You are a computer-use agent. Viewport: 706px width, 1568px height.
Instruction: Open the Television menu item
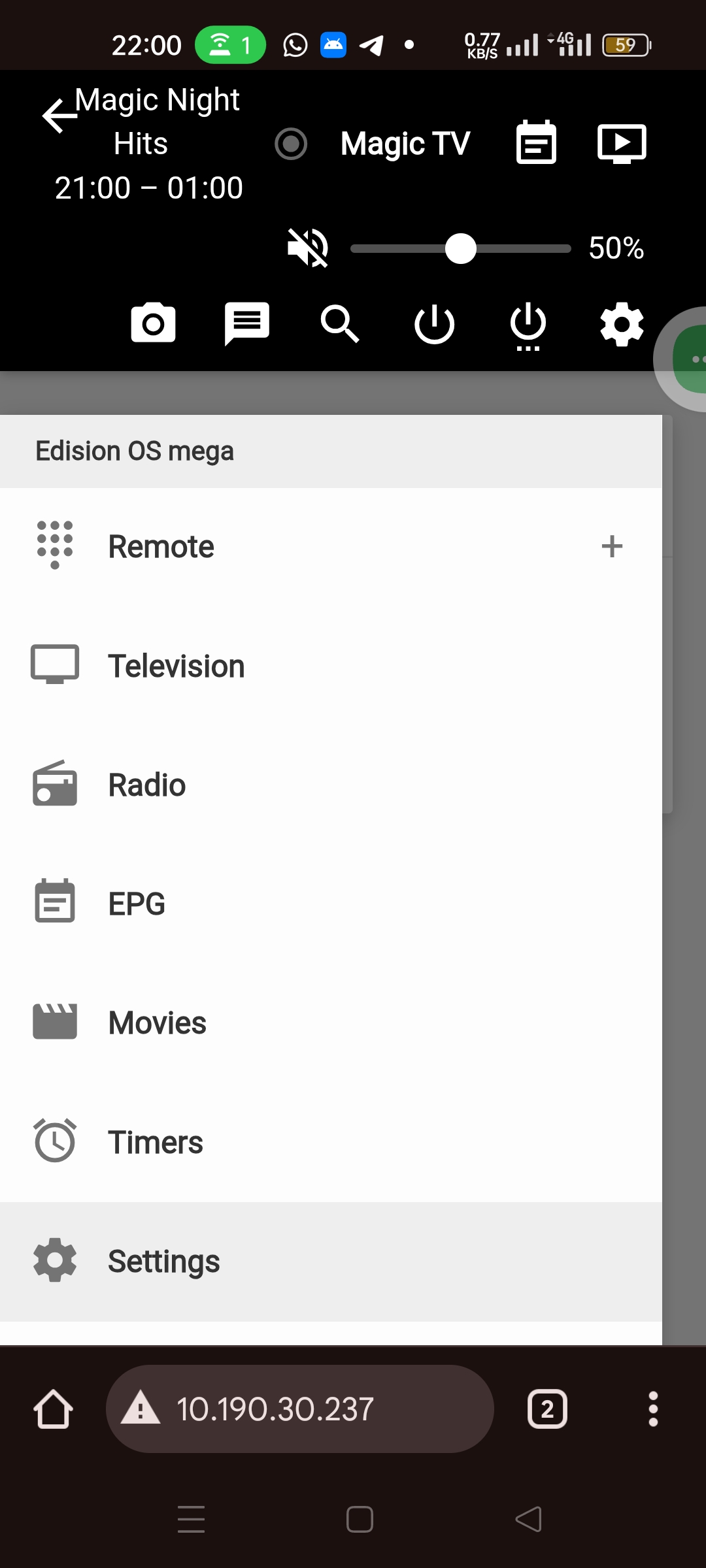click(331, 666)
